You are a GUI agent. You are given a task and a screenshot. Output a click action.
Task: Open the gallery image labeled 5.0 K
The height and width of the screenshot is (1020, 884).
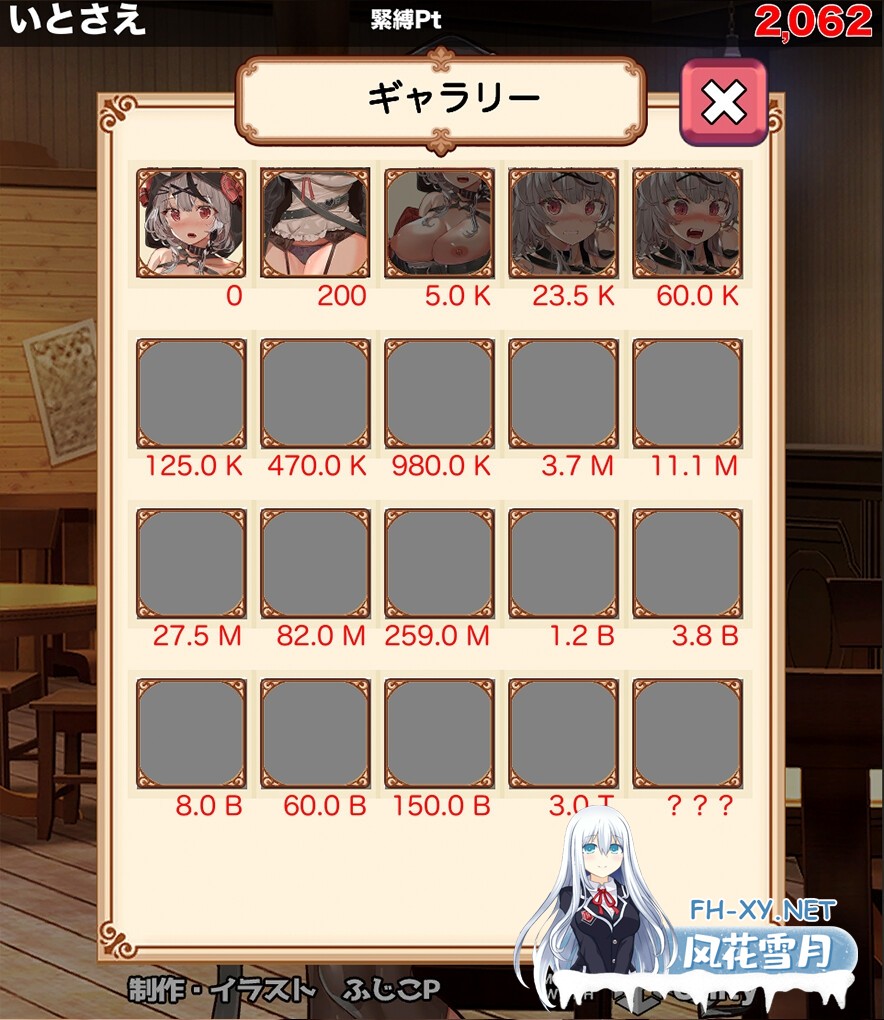pos(439,222)
